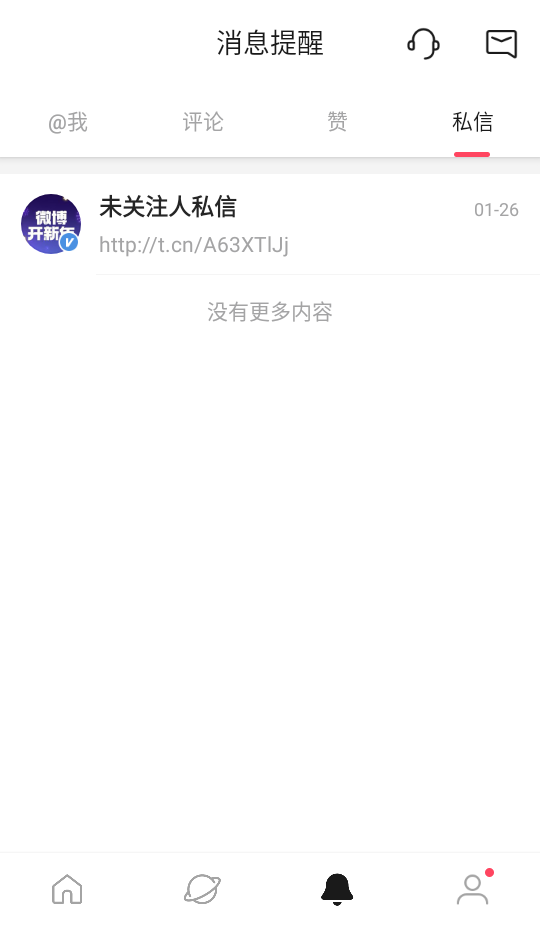540x925 pixels.
Task: Switch to the 赞 tab
Action: tap(338, 122)
